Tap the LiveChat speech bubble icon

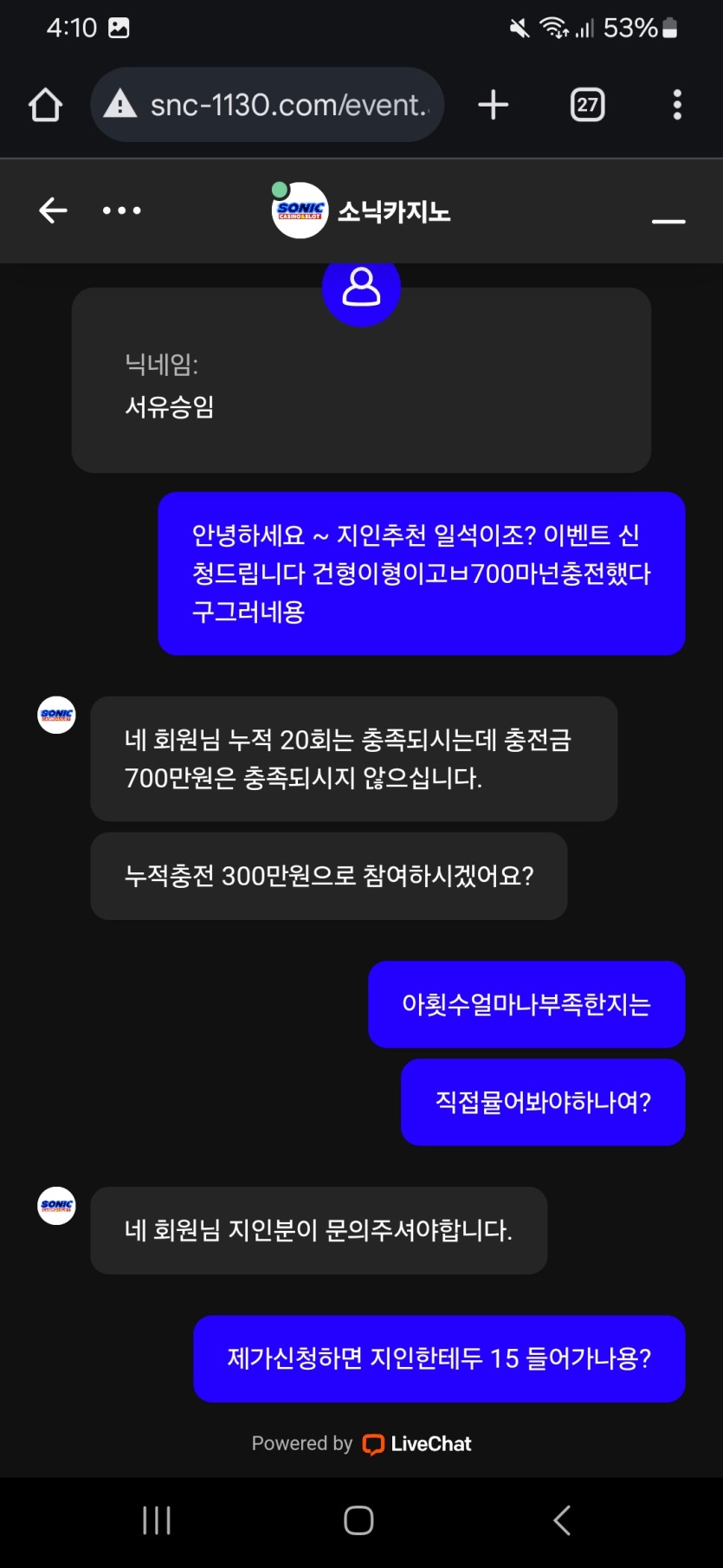point(374,1443)
